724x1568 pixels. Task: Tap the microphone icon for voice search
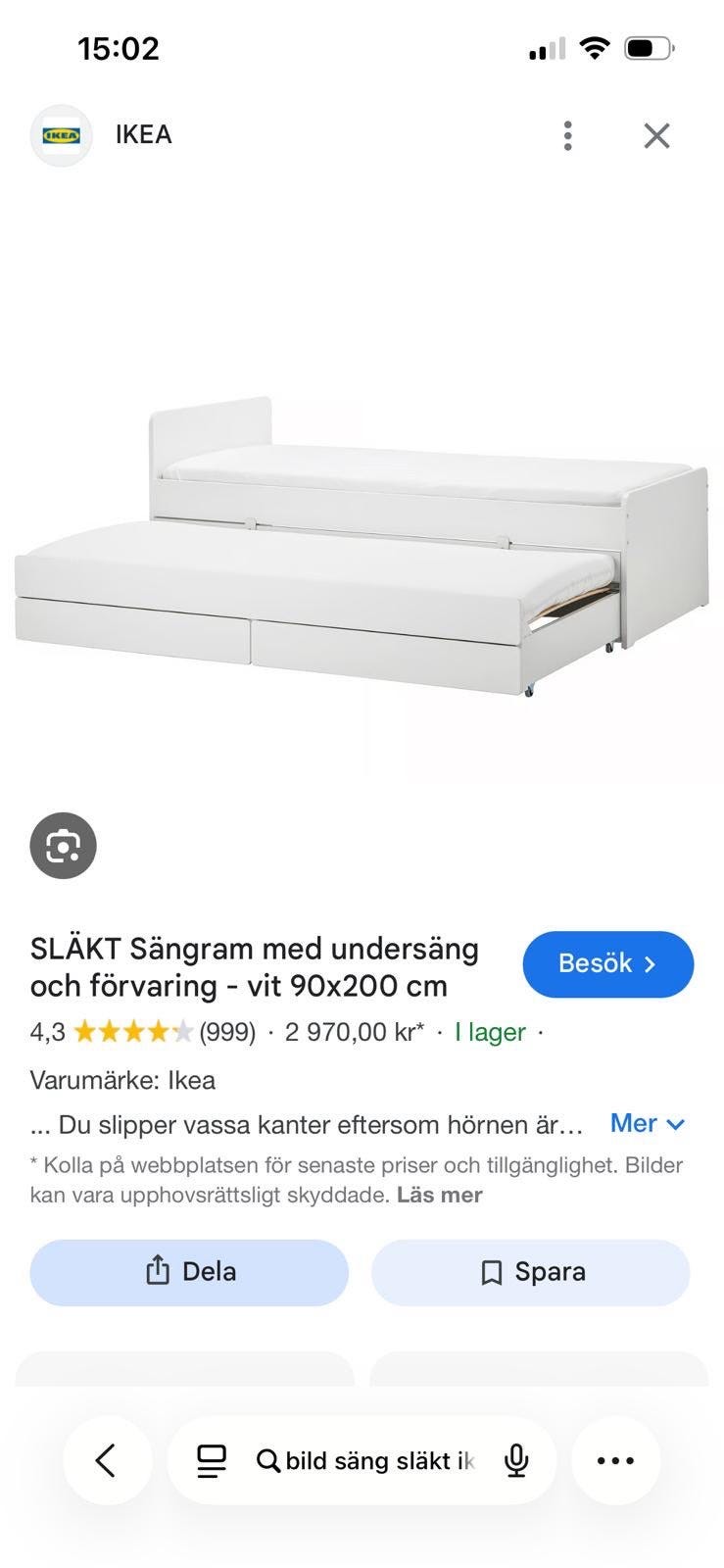(516, 1459)
